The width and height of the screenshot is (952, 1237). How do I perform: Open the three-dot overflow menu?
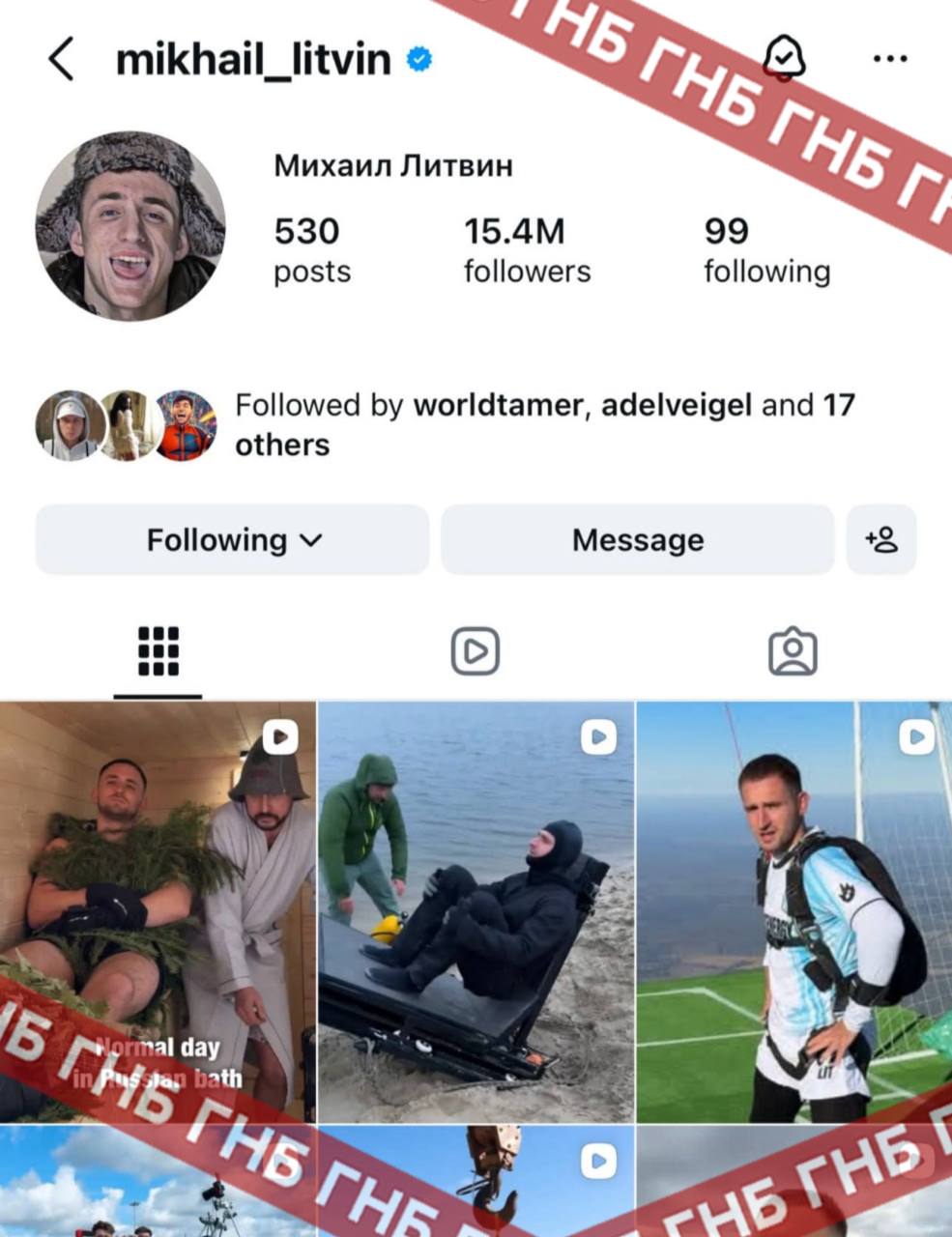[x=889, y=59]
